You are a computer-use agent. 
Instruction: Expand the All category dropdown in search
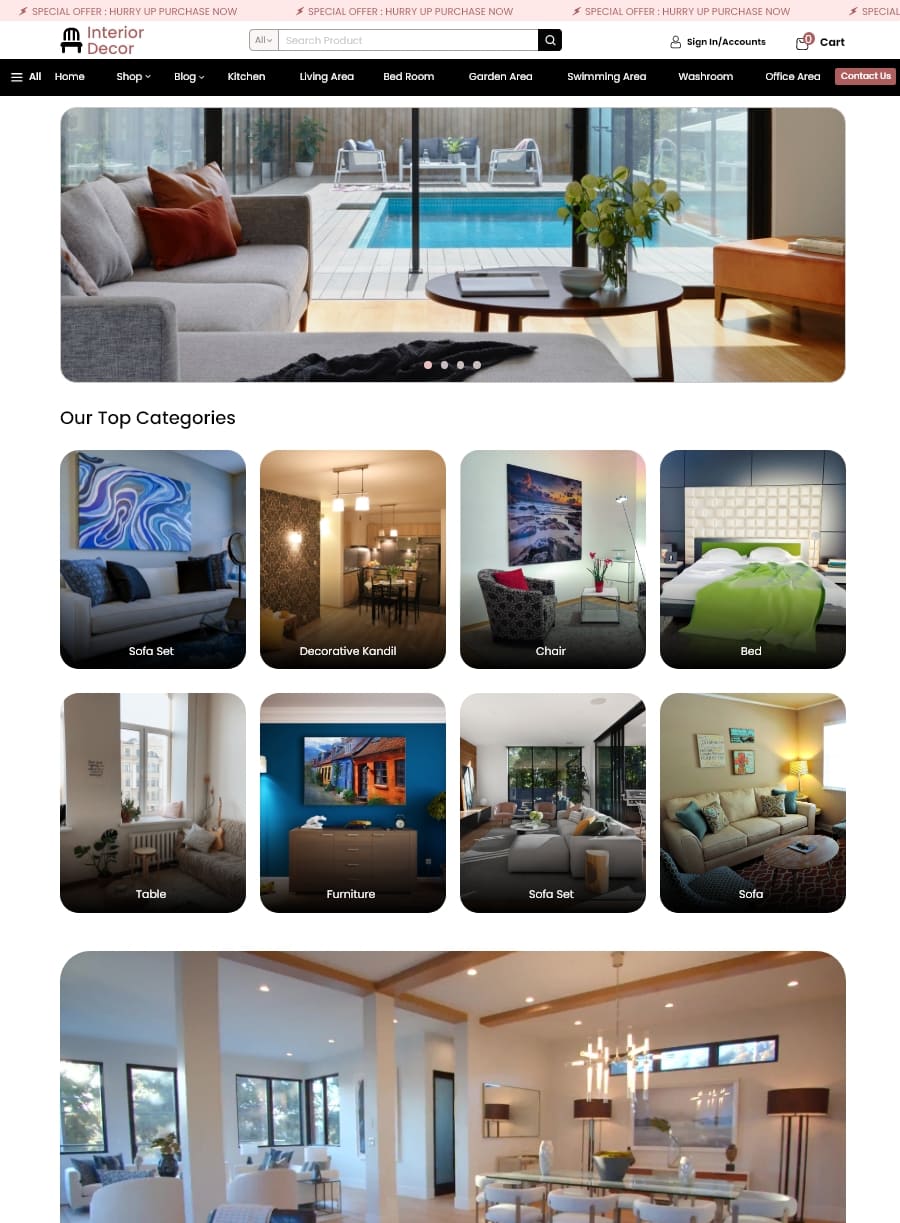click(x=264, y=40)
